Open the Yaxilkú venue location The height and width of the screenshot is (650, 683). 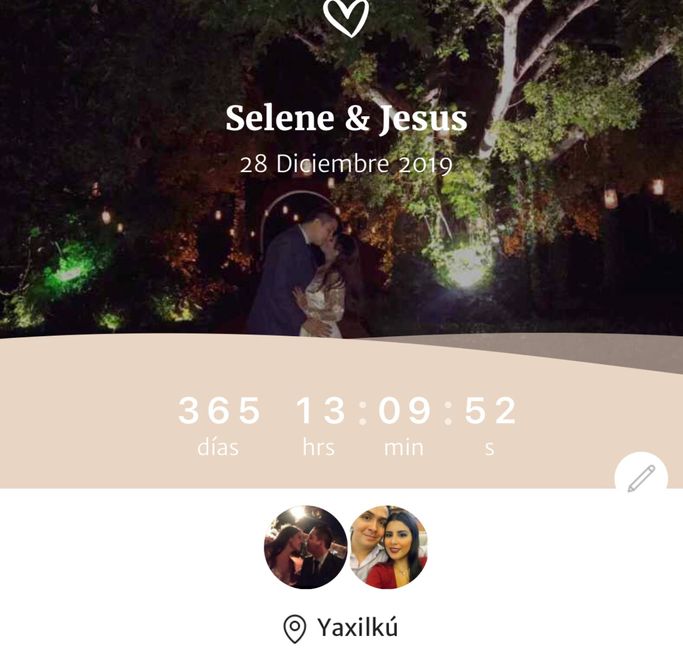[341, 628]
